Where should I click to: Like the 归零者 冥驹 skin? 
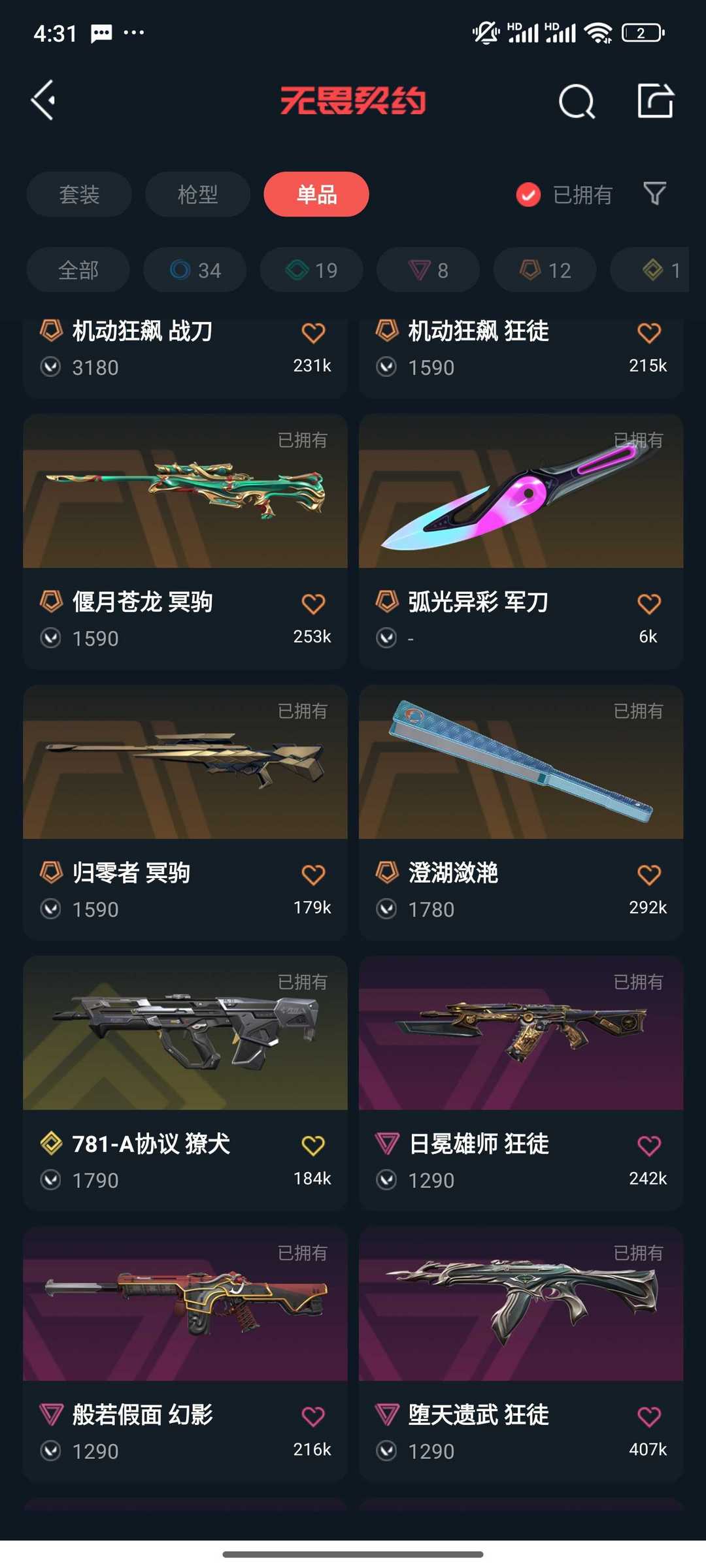coord(313,874)
